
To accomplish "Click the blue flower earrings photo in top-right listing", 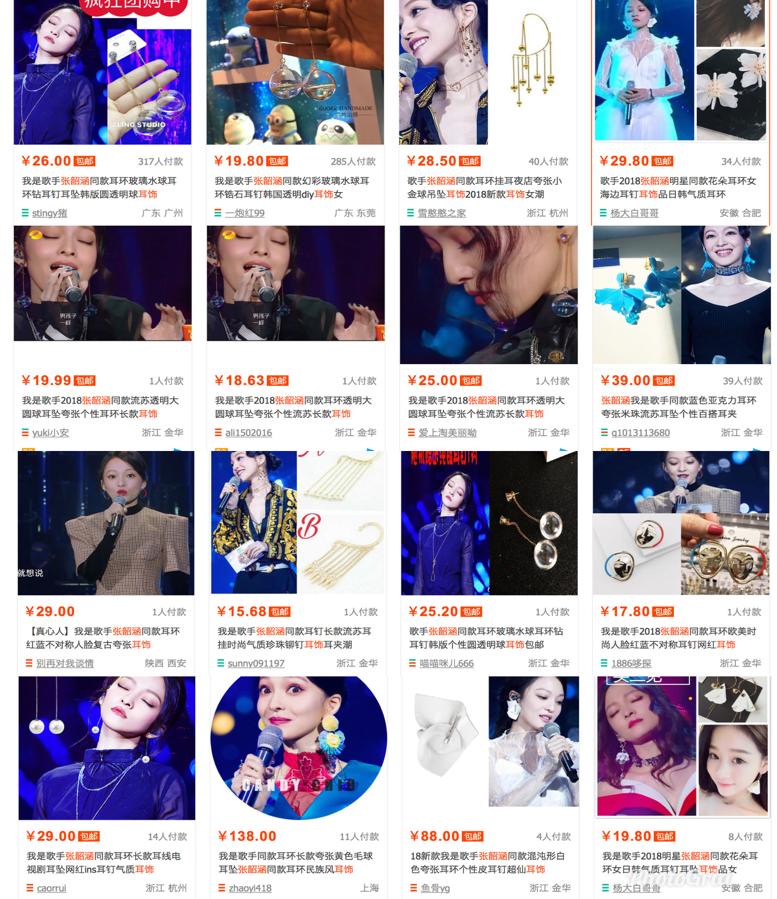I will pyautogui.click(x=680, y=300).
